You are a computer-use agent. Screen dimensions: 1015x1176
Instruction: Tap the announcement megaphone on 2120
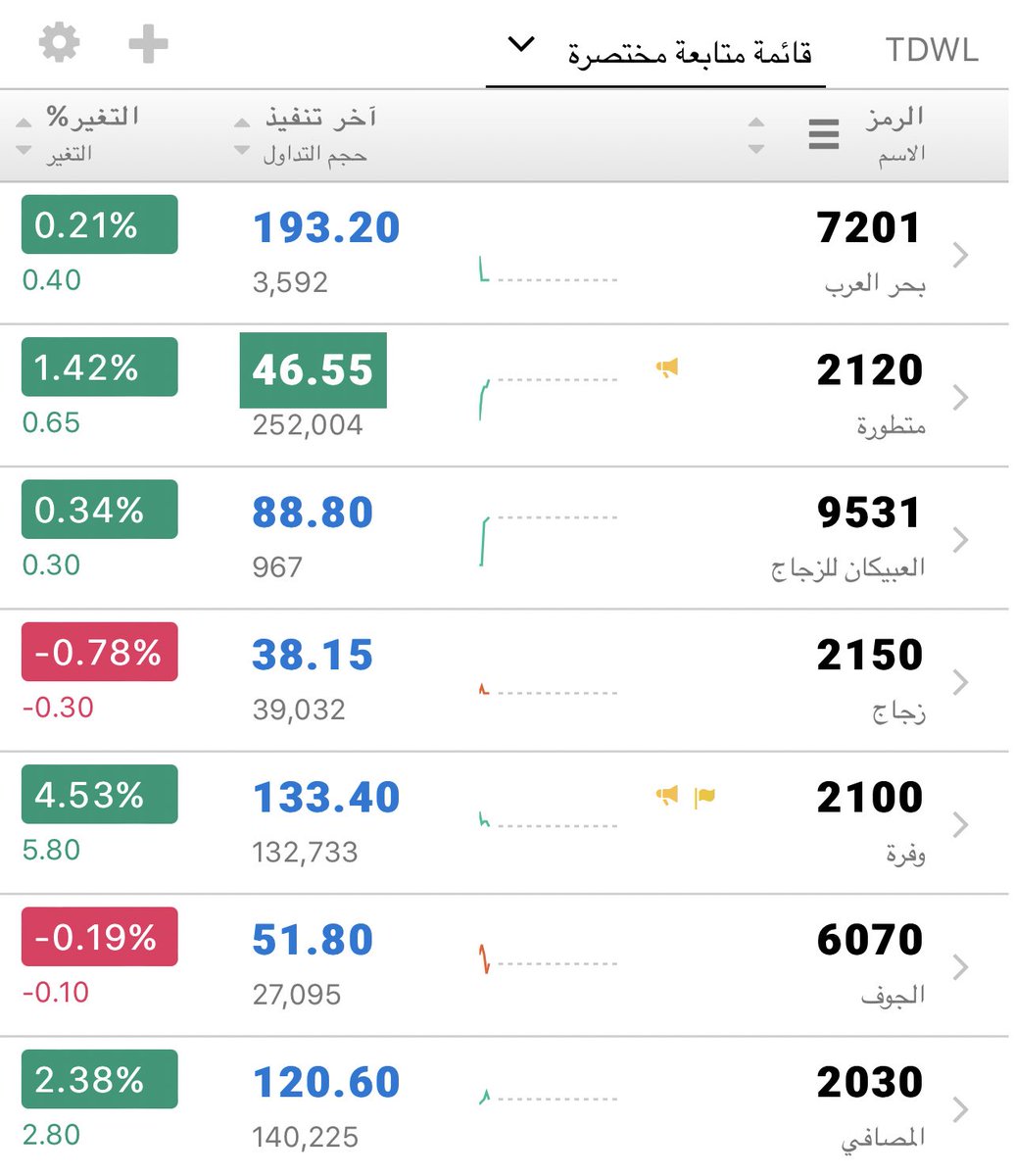click(x=667, y=368)
